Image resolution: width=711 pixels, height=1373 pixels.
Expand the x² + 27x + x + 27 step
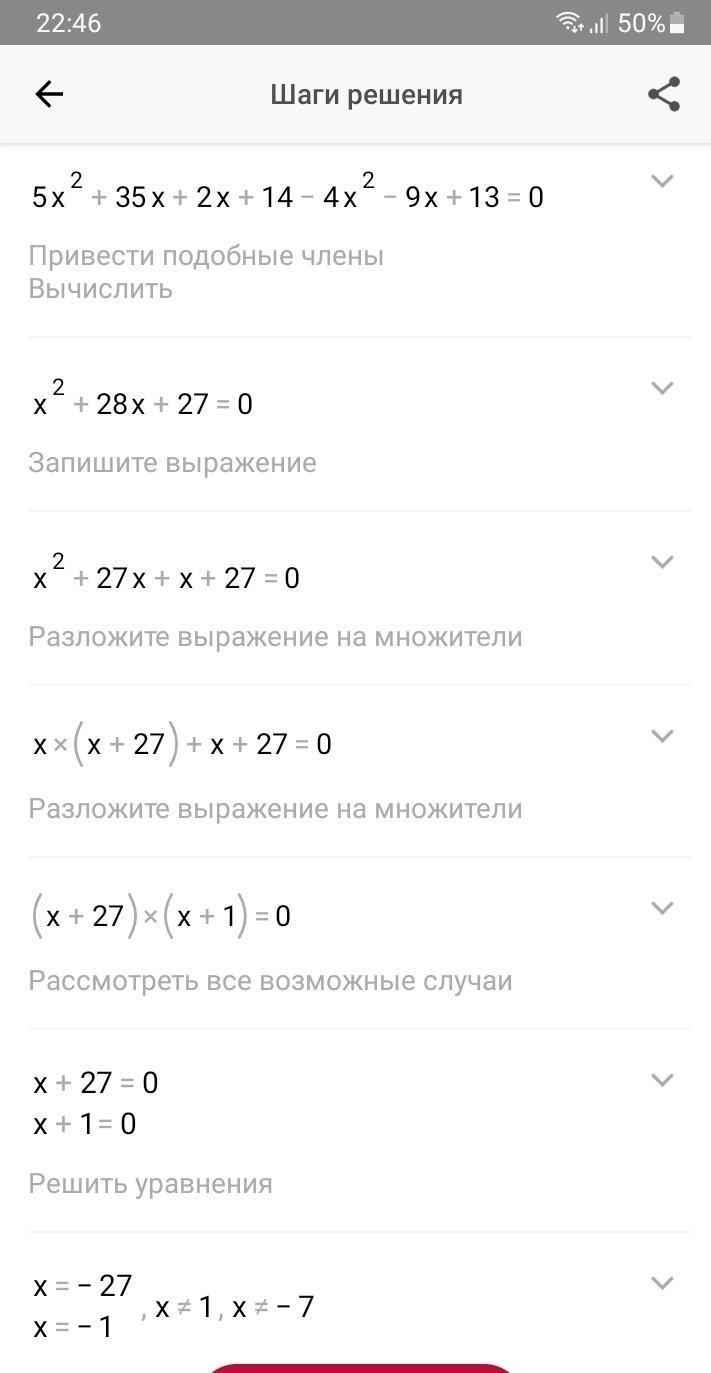point(662,562)
